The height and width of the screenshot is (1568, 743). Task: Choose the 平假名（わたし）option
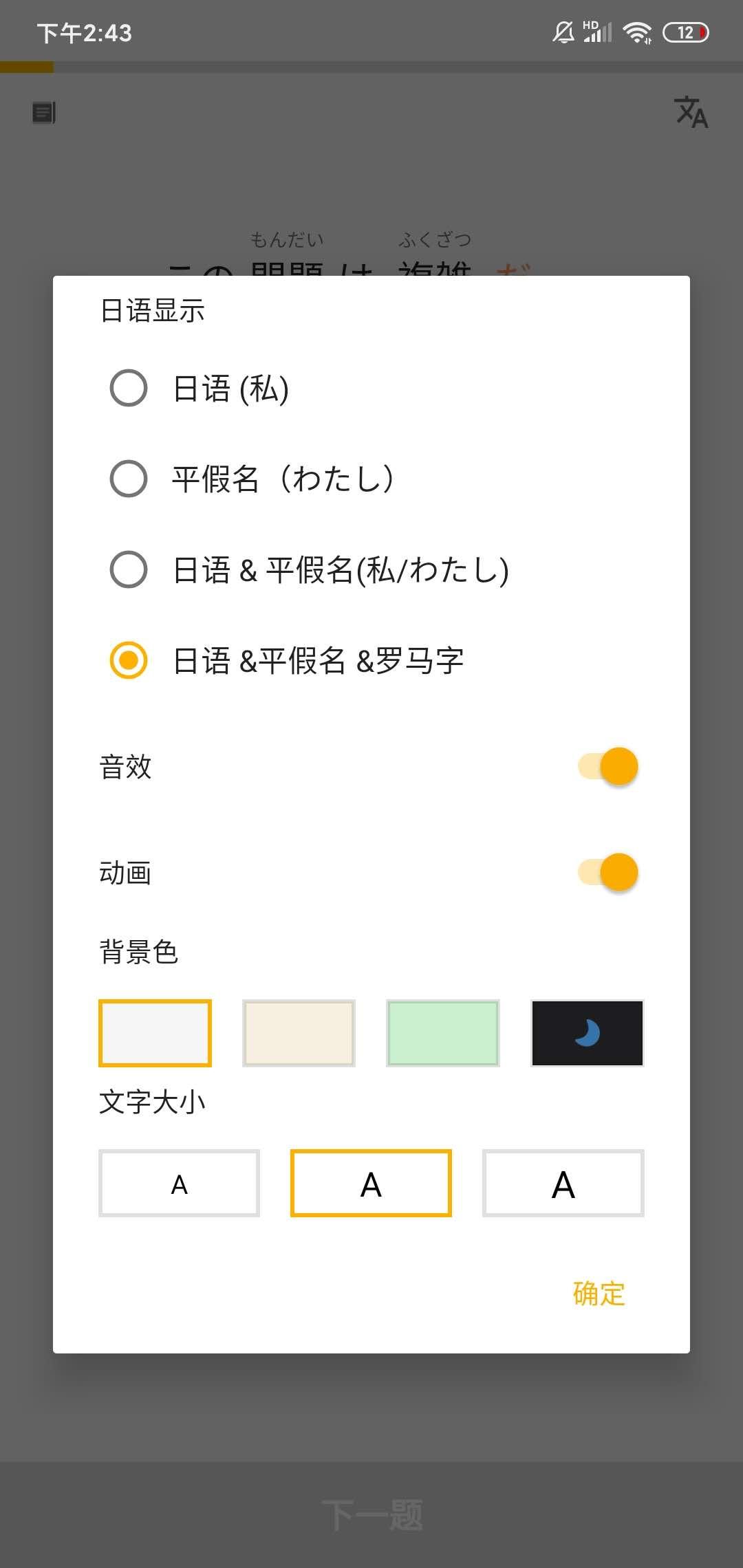click(128, 479)
